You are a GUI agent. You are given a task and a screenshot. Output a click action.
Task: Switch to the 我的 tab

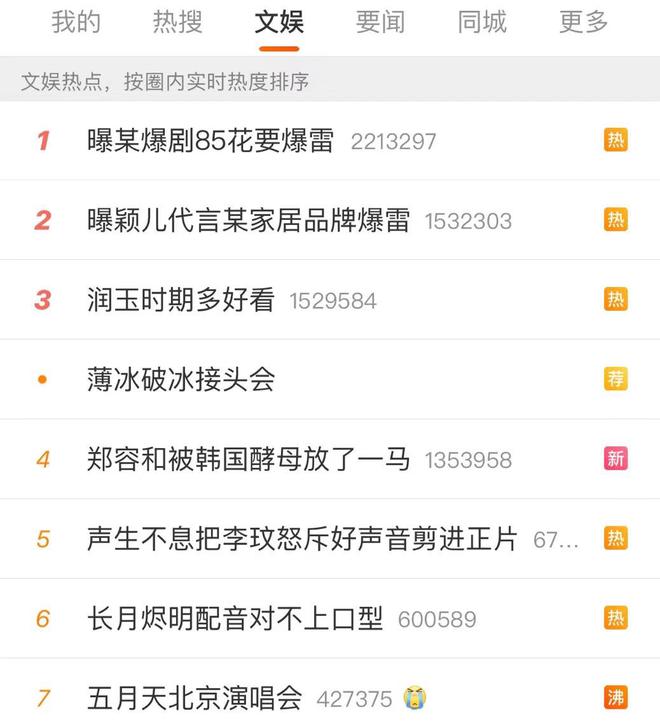coord(76,22)
